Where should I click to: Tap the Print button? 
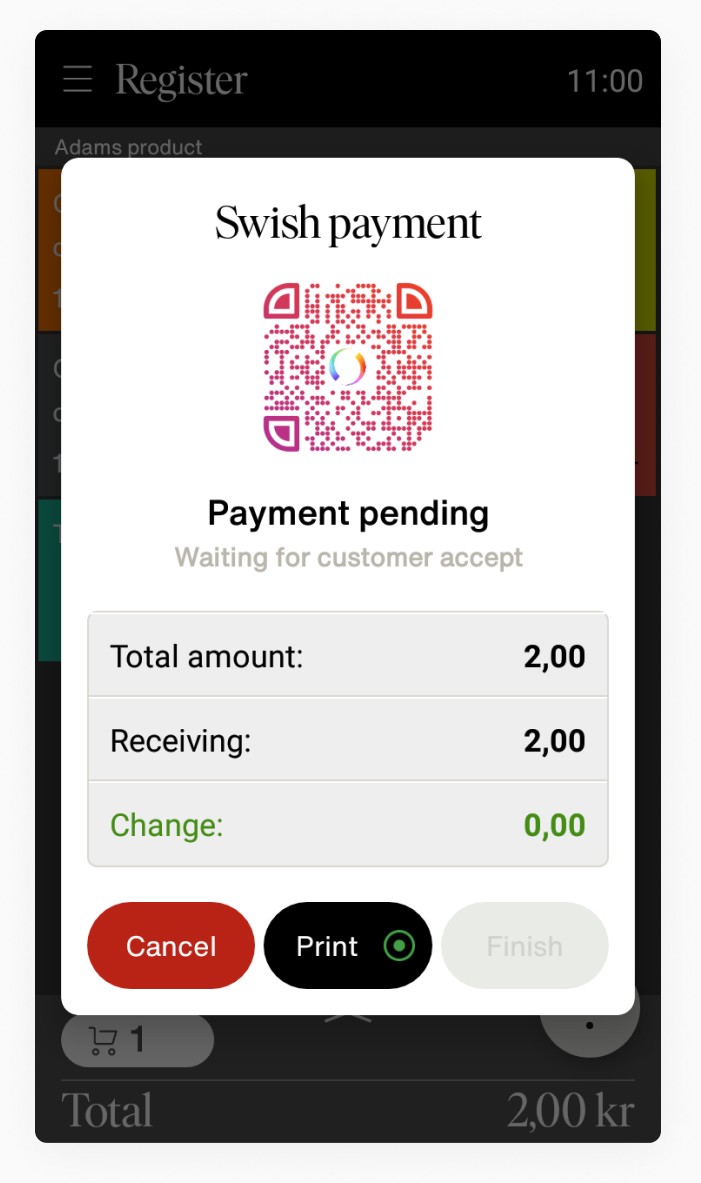(347, 946)
